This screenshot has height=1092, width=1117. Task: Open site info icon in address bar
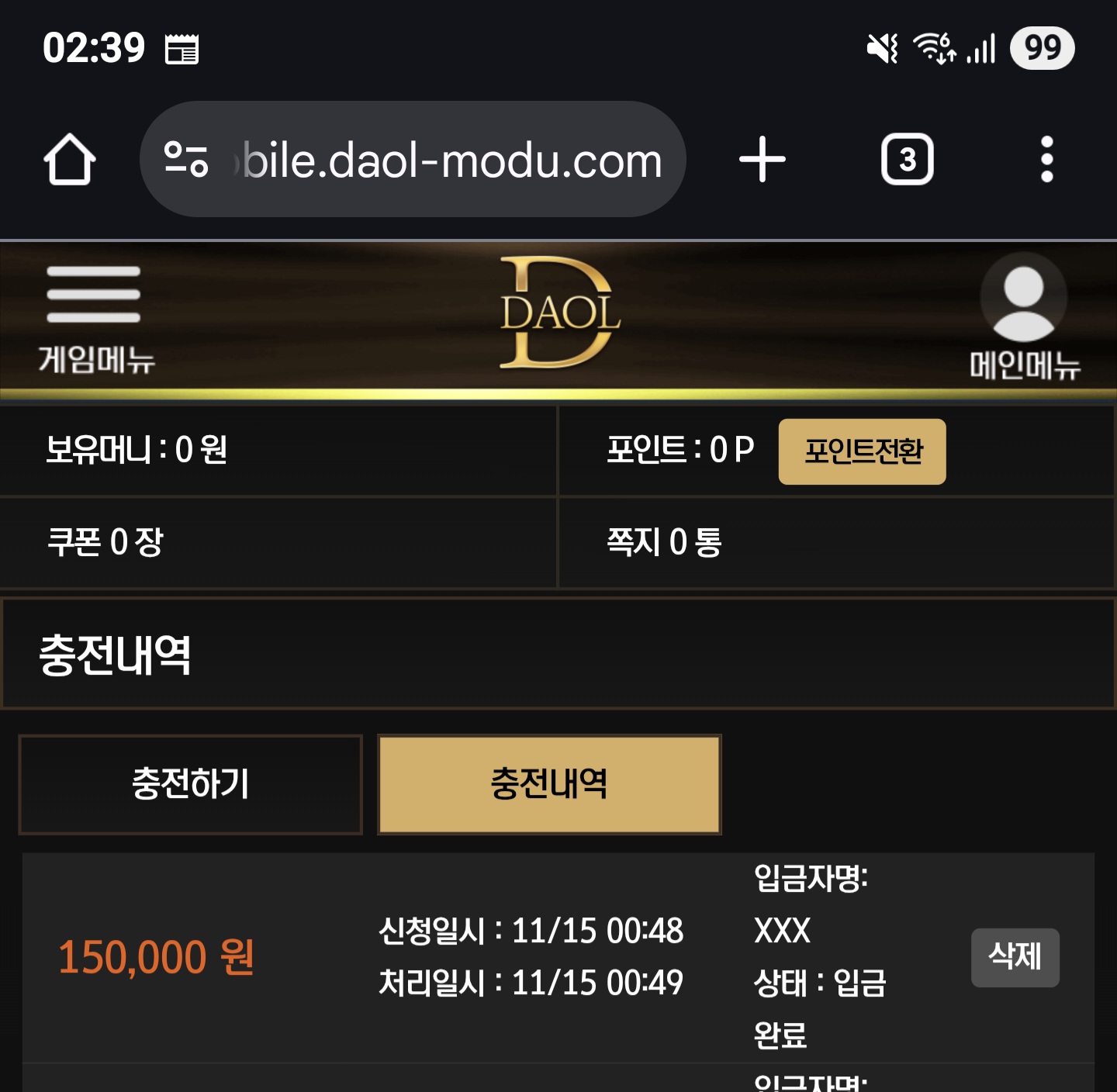pos(186,160)
